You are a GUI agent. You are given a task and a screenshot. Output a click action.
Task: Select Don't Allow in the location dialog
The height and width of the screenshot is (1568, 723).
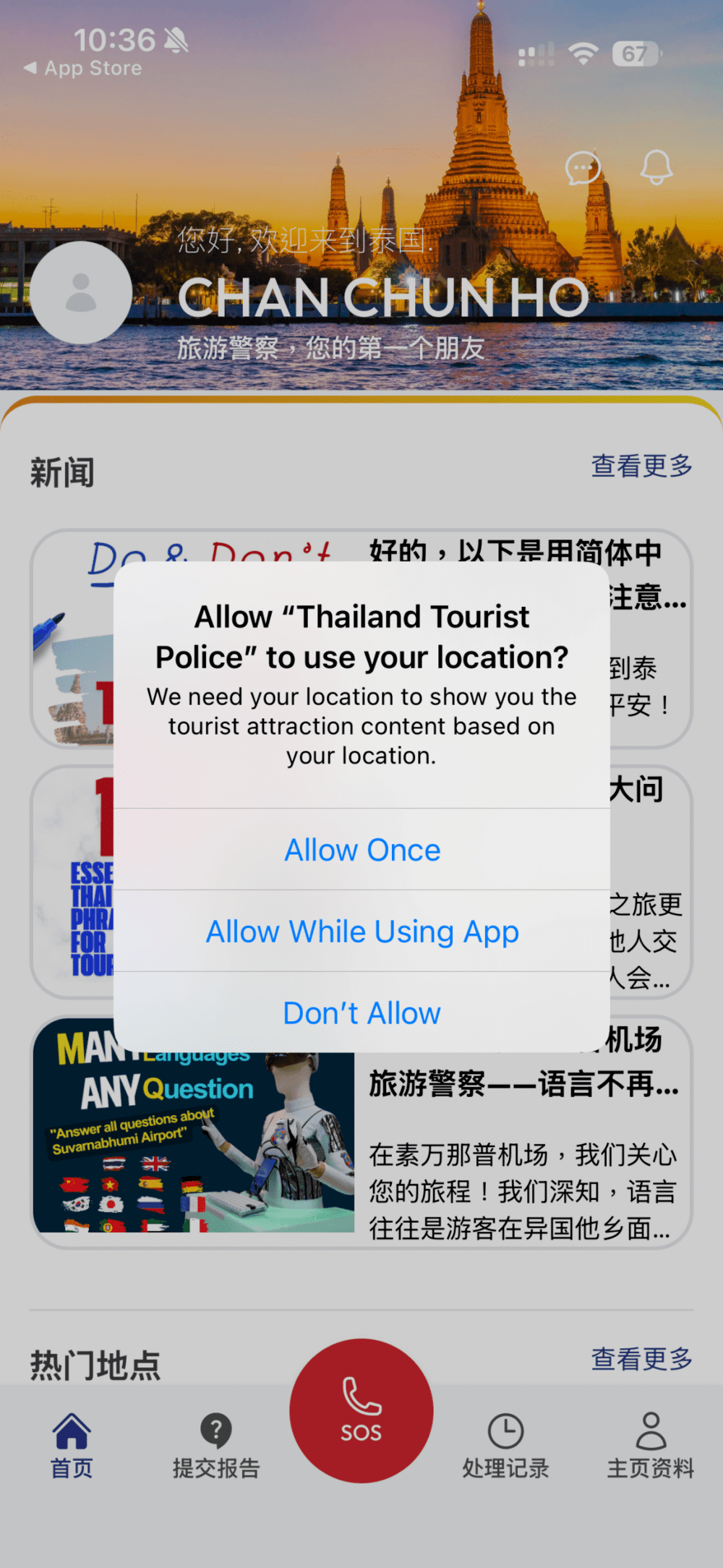[x=361, y=1013]
